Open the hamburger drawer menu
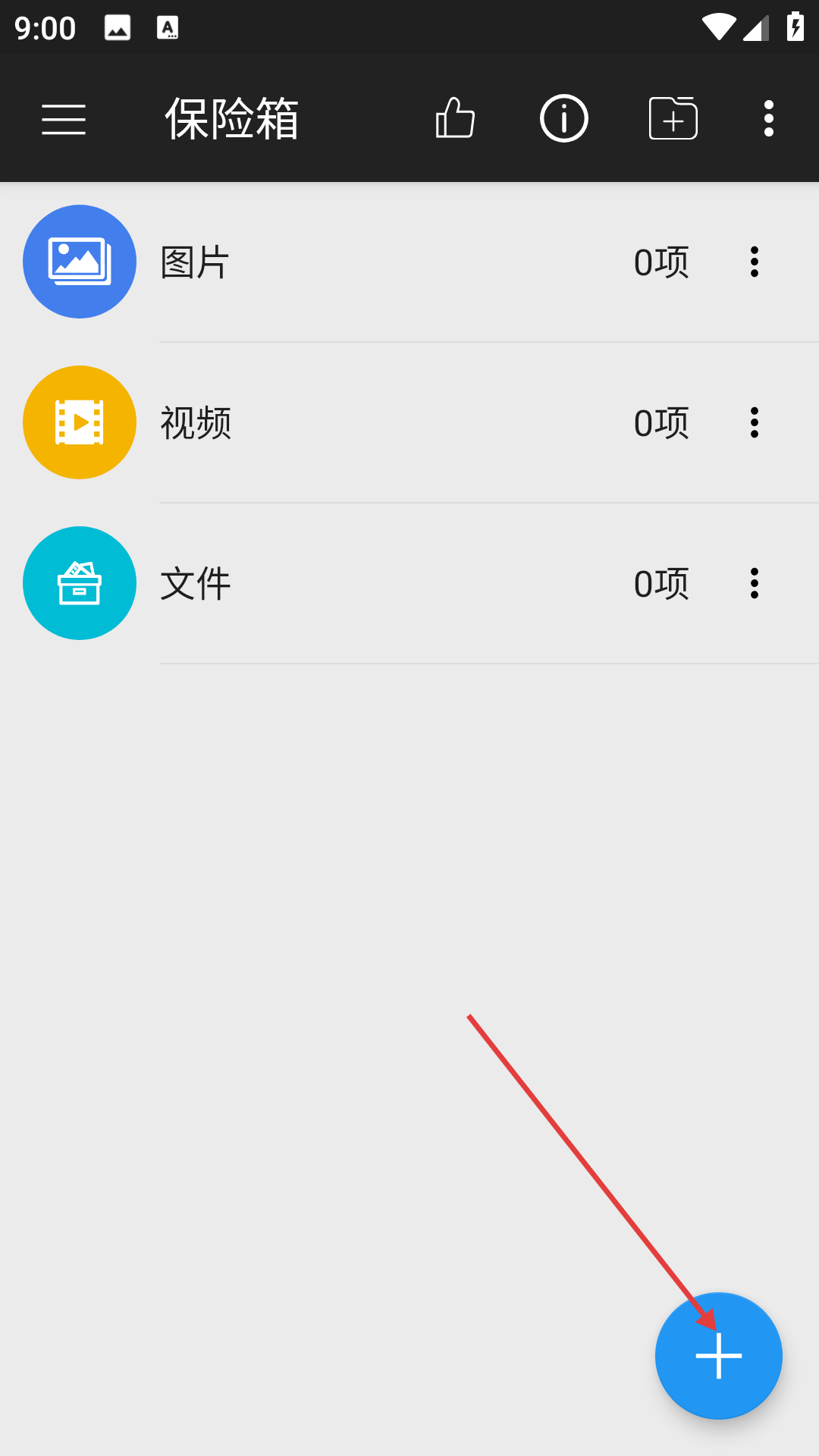 [64, 120]
